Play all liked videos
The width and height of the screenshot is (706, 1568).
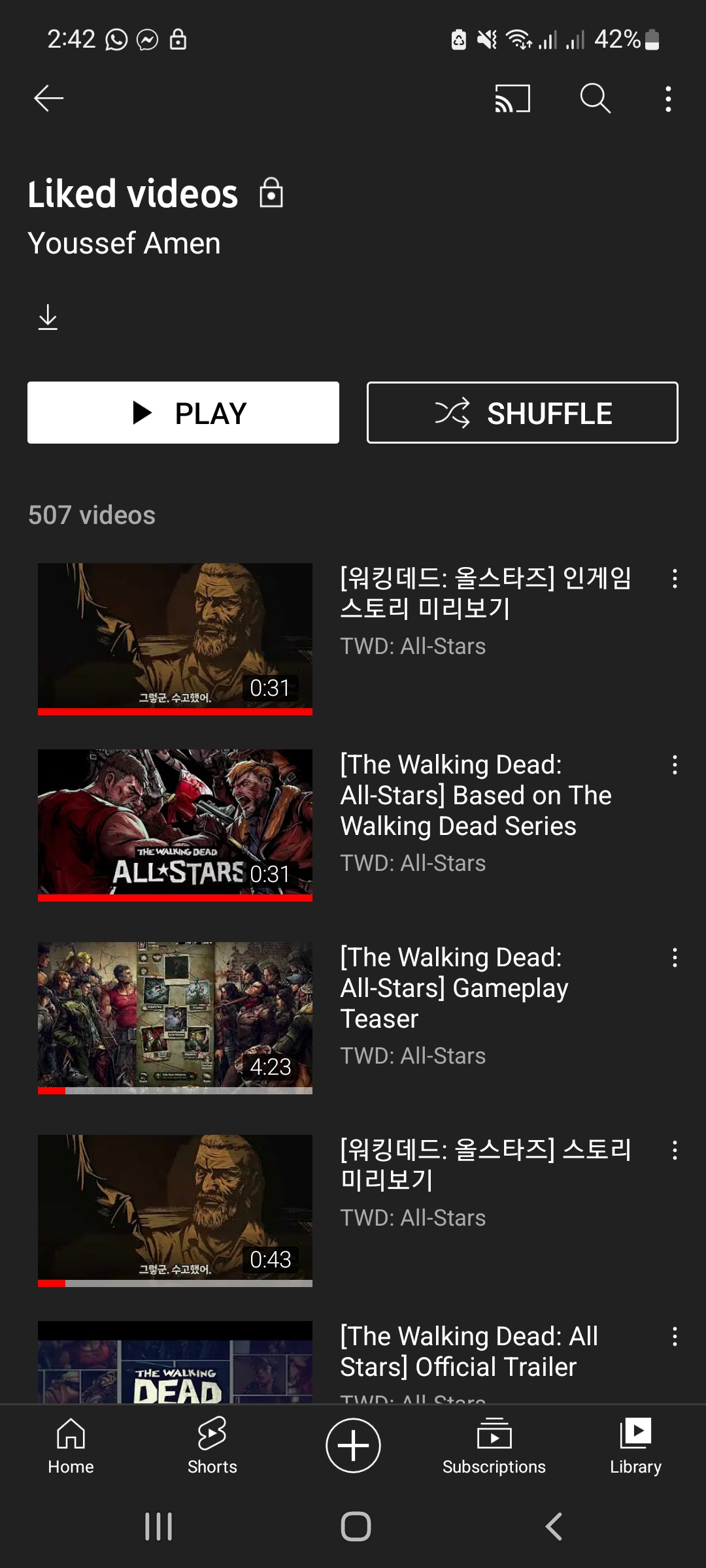[183, 413]
